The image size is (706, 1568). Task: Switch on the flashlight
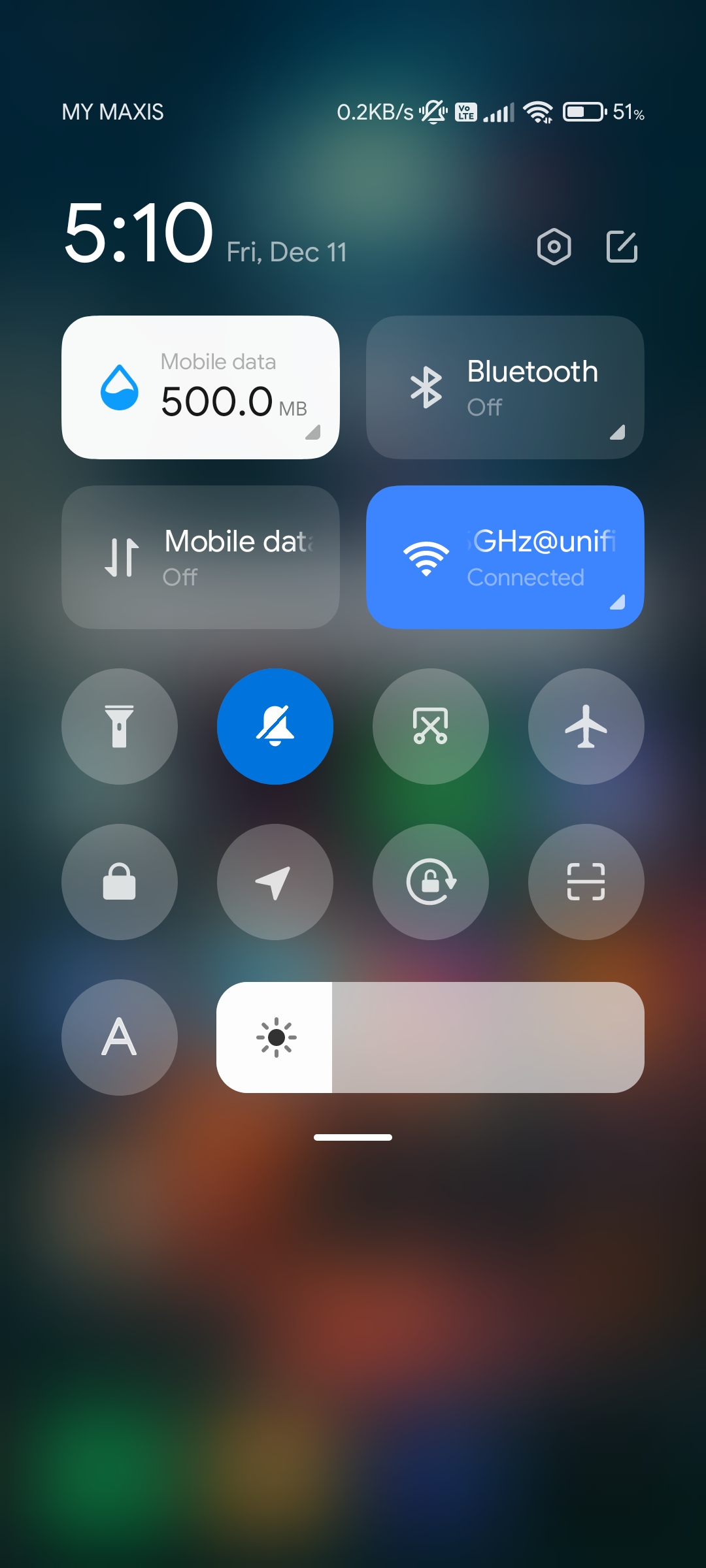(x=120, y=727)
